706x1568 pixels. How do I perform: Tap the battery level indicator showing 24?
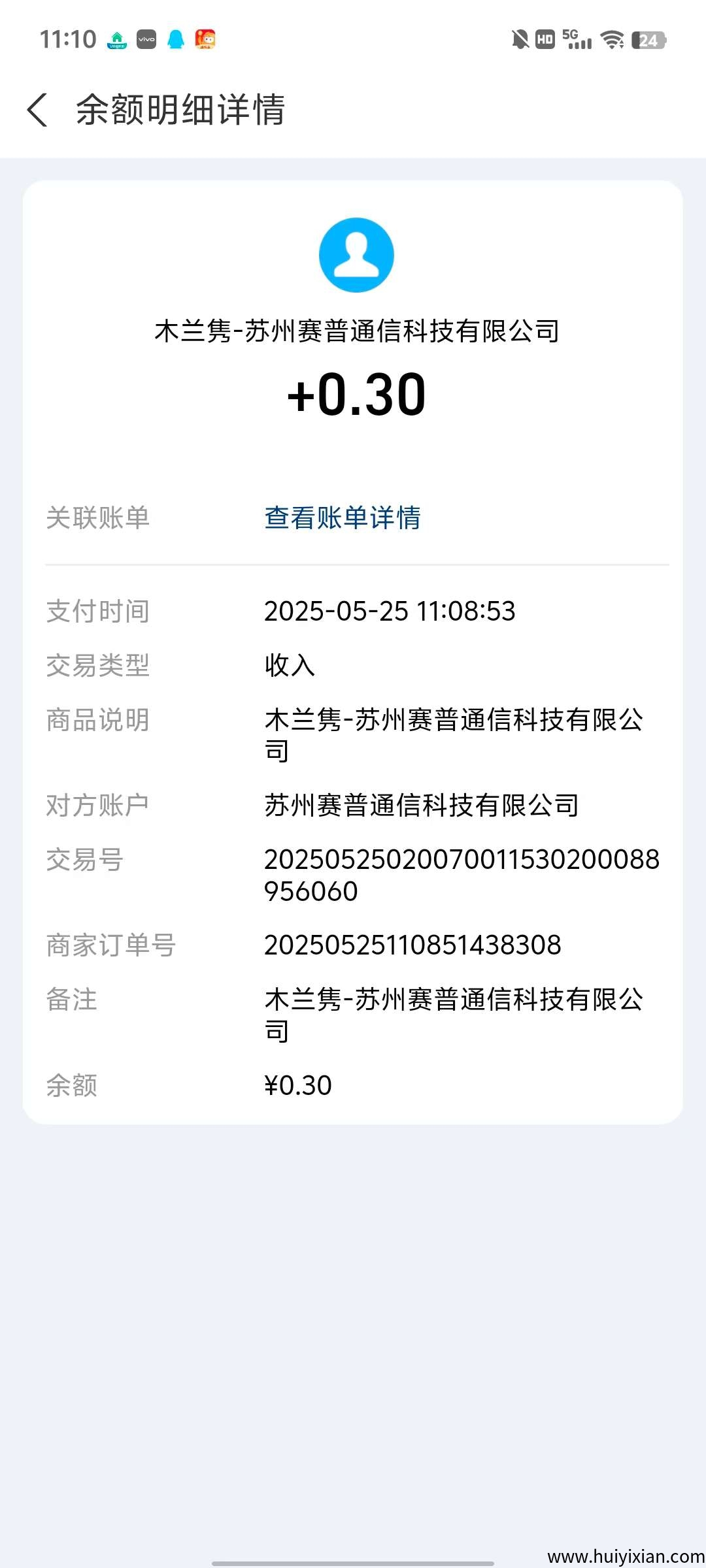click(x=649, y=41)
